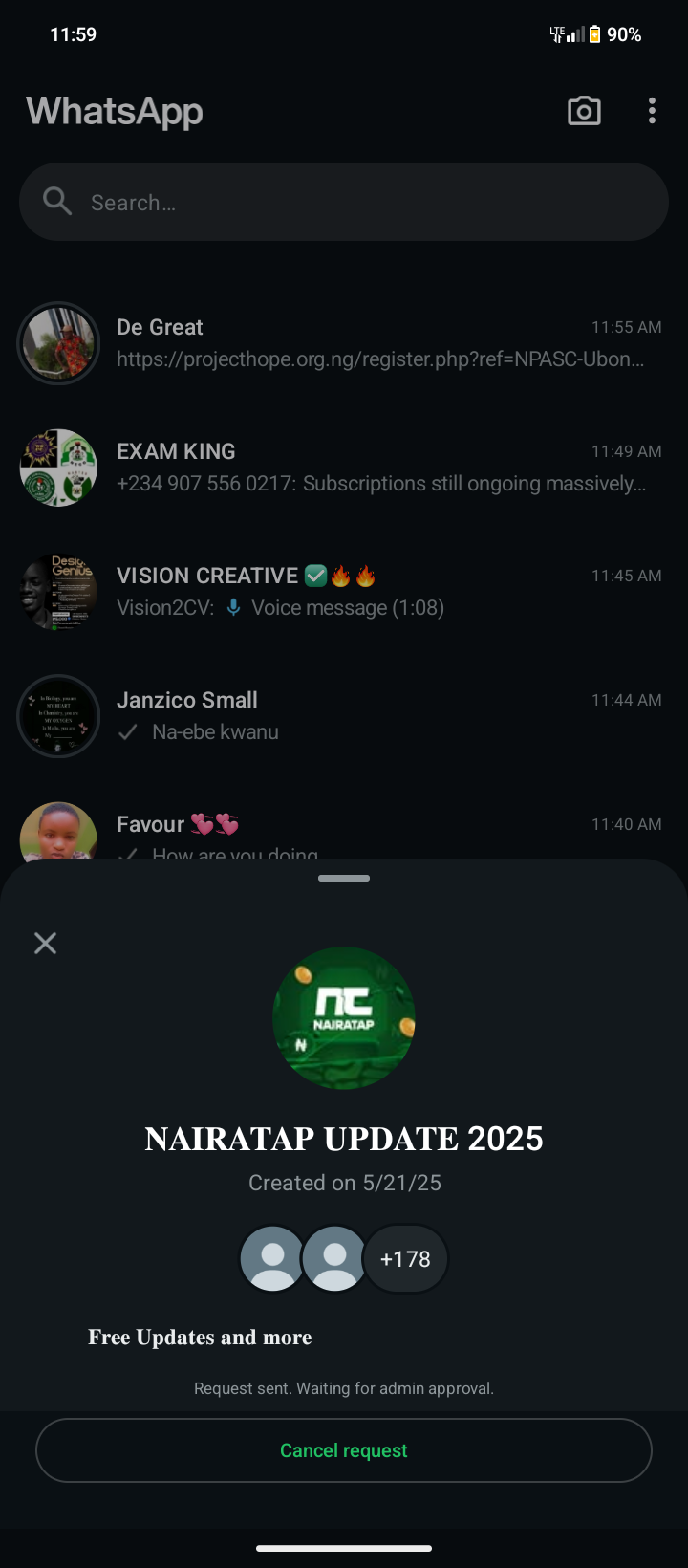Open the chat with Janzico Small
This screenshot has width=688, height=1568.
382,715
